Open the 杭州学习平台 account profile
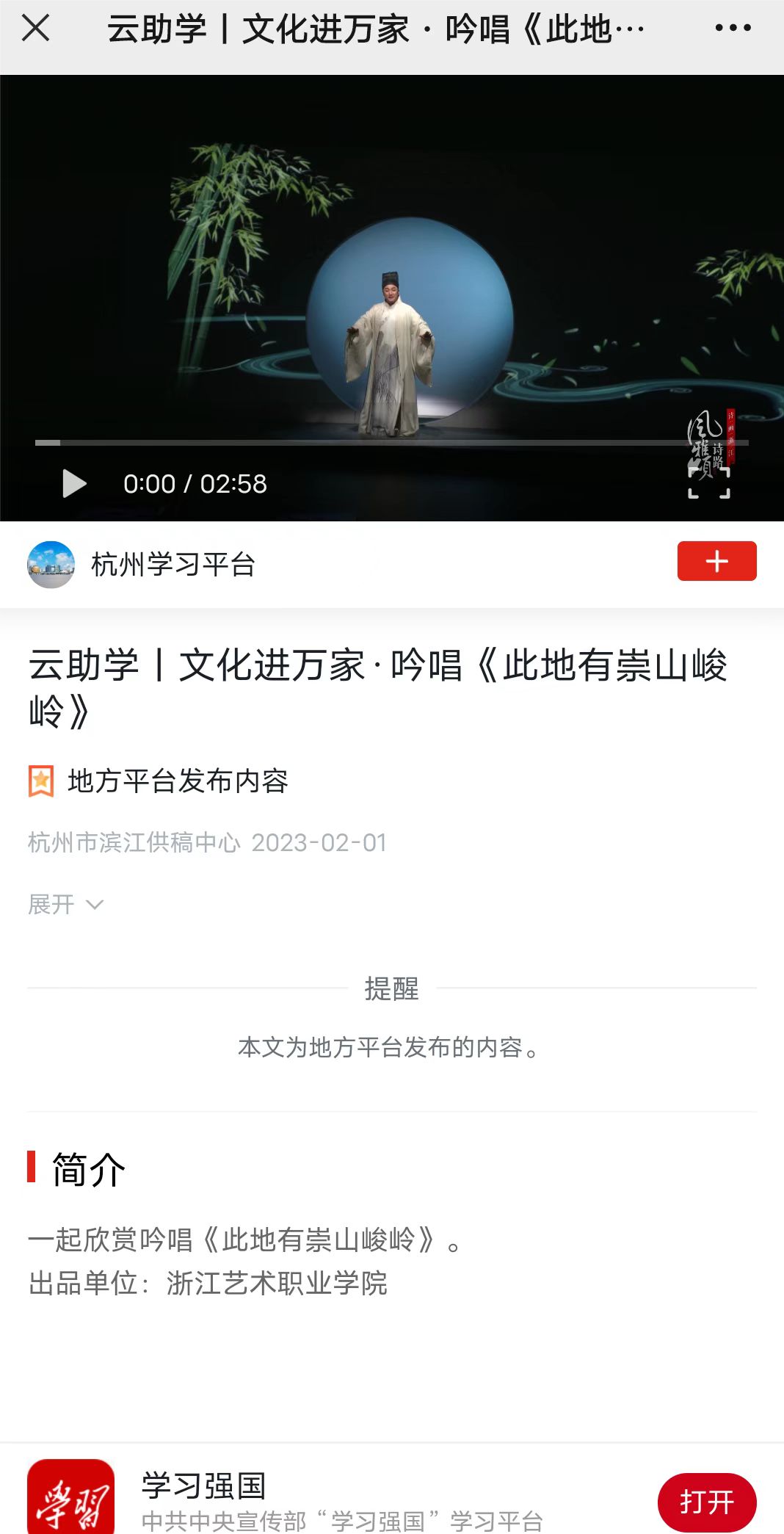784x1534 pixels. 172,565
